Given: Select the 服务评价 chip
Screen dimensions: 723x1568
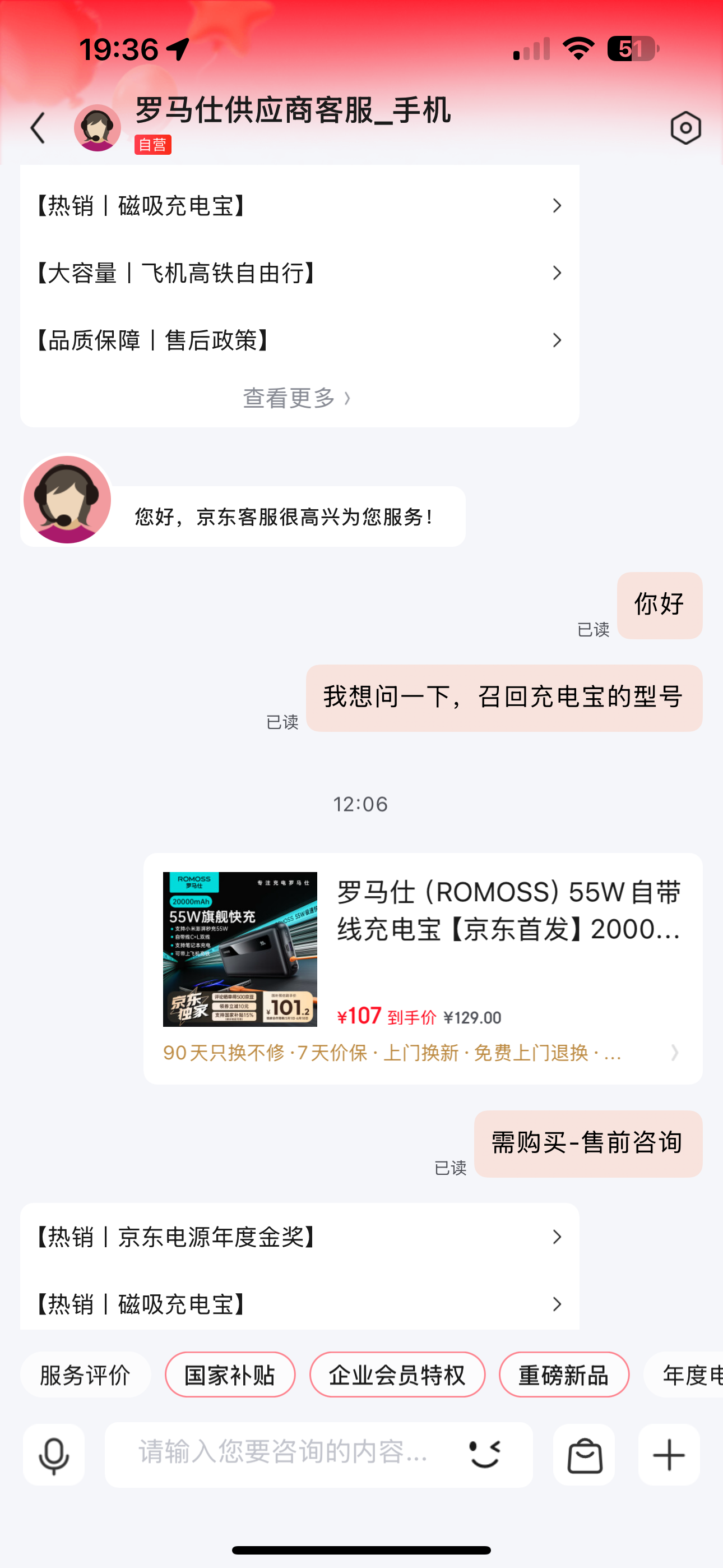Looking at the screenshot, I should [85, 1375].
